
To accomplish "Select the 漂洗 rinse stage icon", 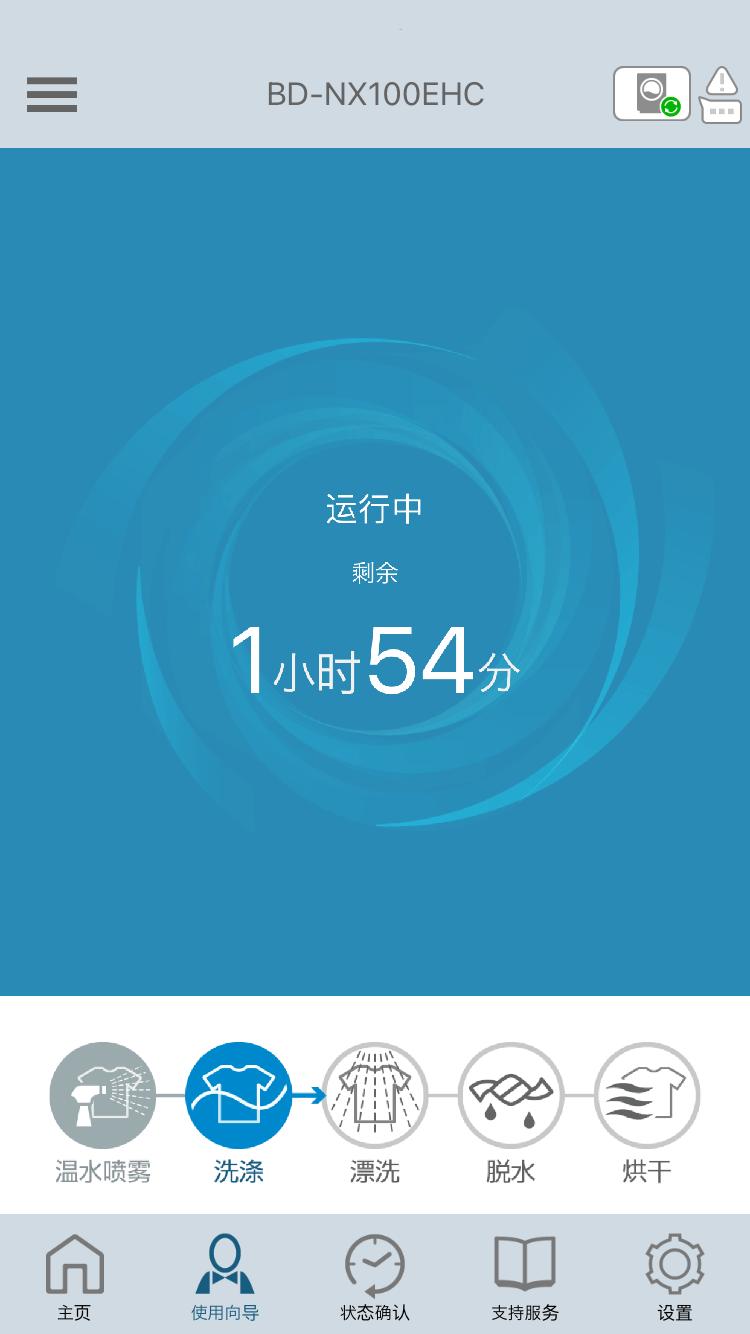I will tap(374, 1095).
